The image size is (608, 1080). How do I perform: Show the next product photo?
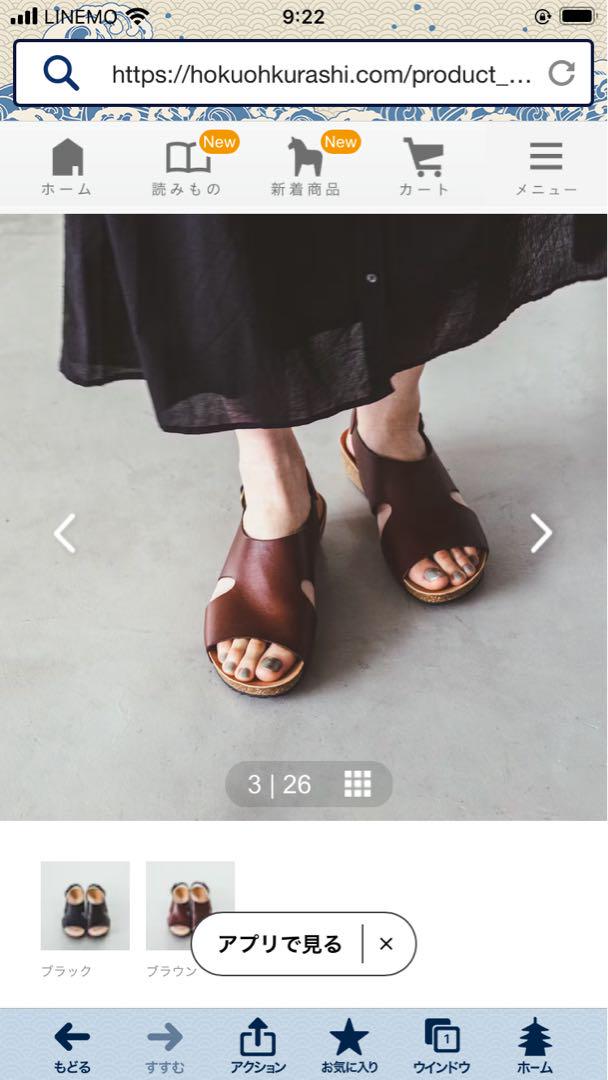[x=541, y=532]
